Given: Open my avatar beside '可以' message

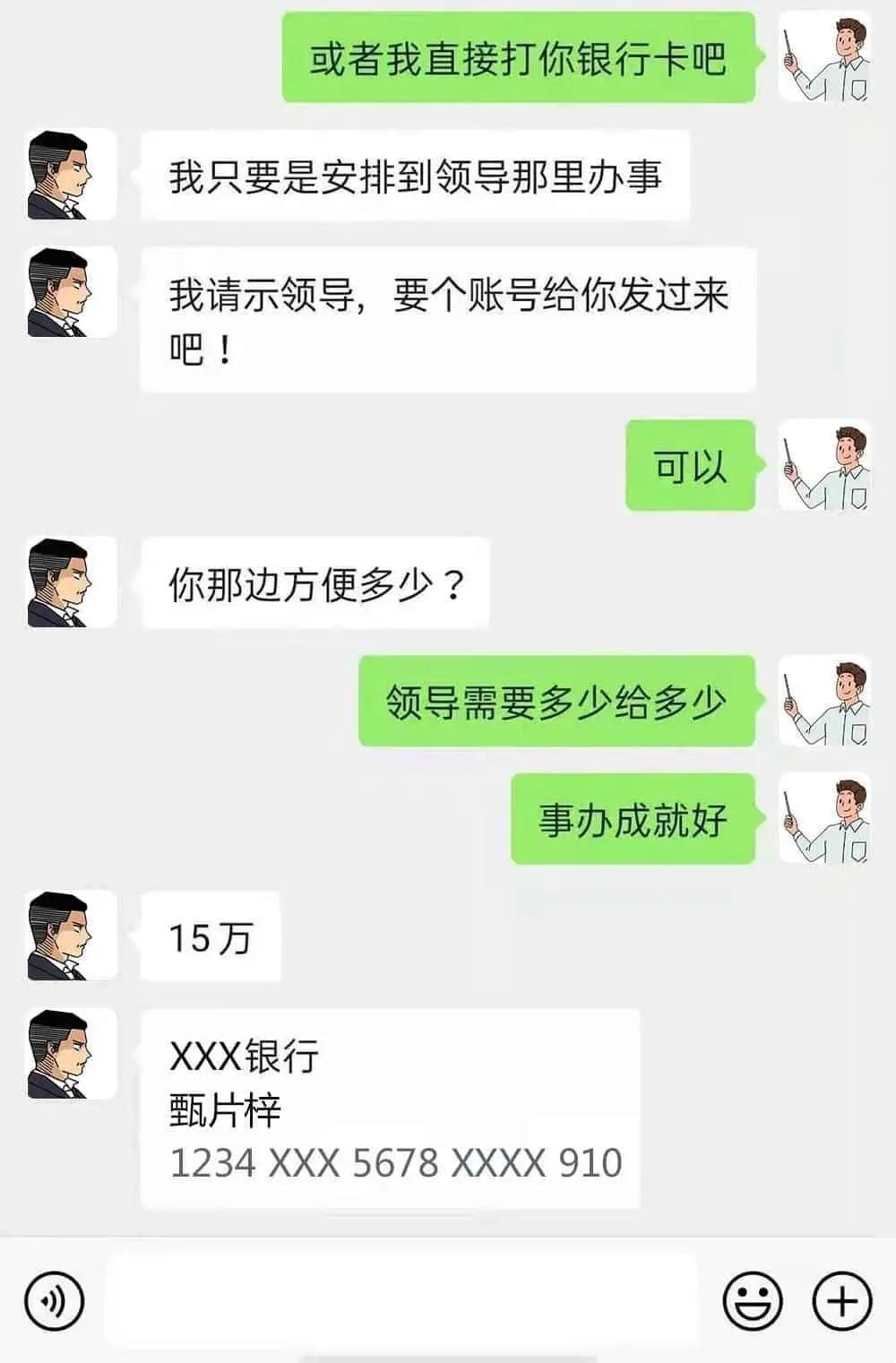Looking at the screenshot, I should [x=823, y=465].
